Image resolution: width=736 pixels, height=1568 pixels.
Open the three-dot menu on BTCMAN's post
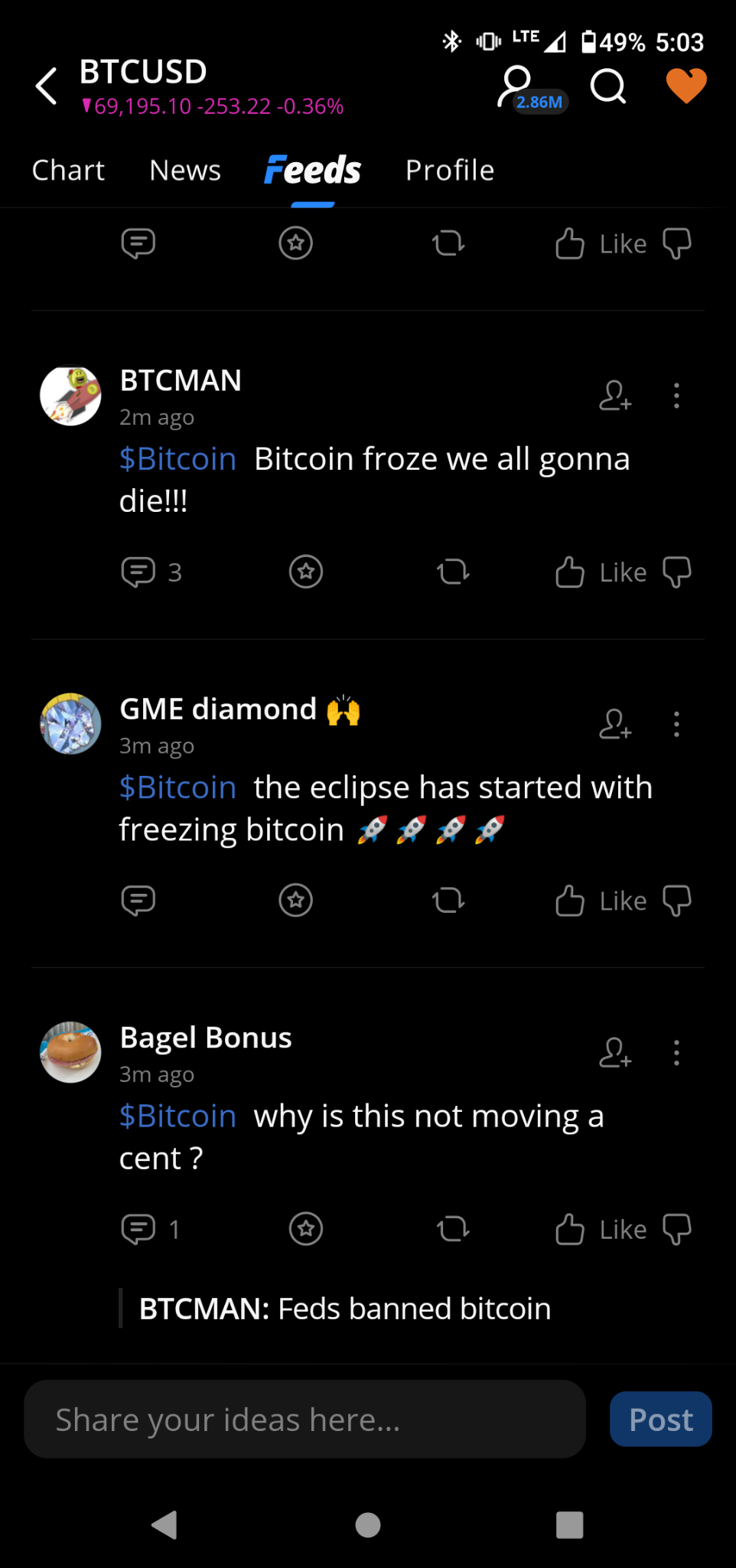(x=676, y=396)
